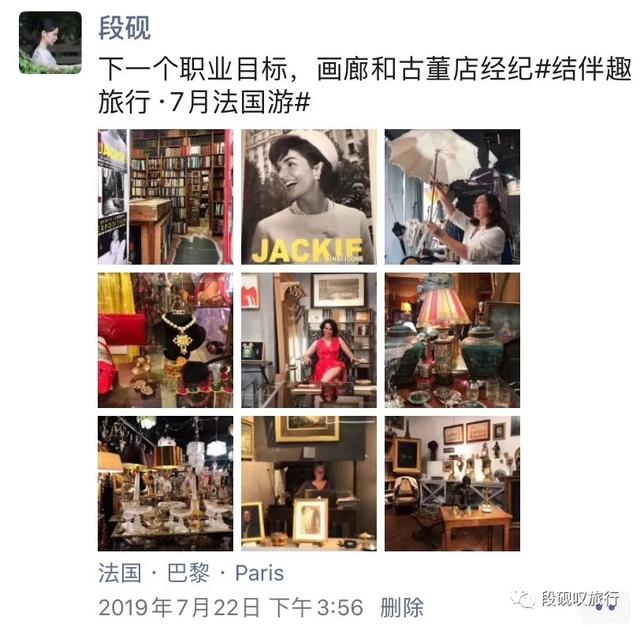640x627 pixels.
Task: Open the crystal glassware photo
Action: click(x=165, y=484)
